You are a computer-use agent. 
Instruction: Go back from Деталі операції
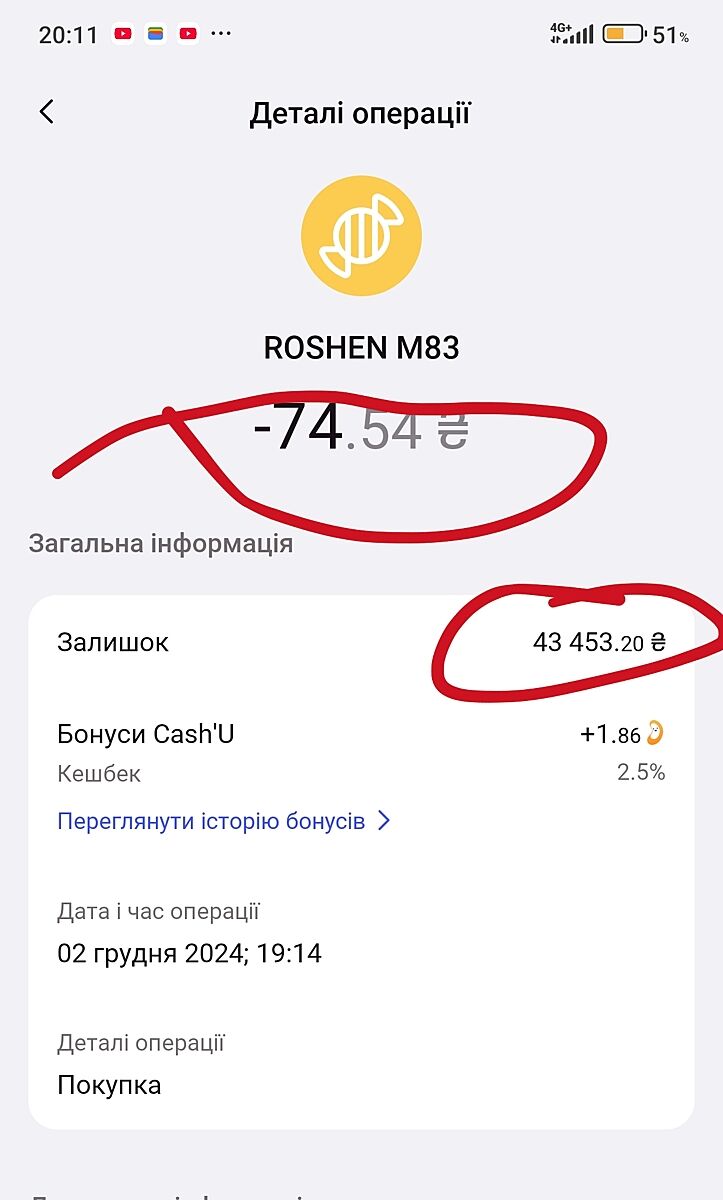(x=46, y=112)
